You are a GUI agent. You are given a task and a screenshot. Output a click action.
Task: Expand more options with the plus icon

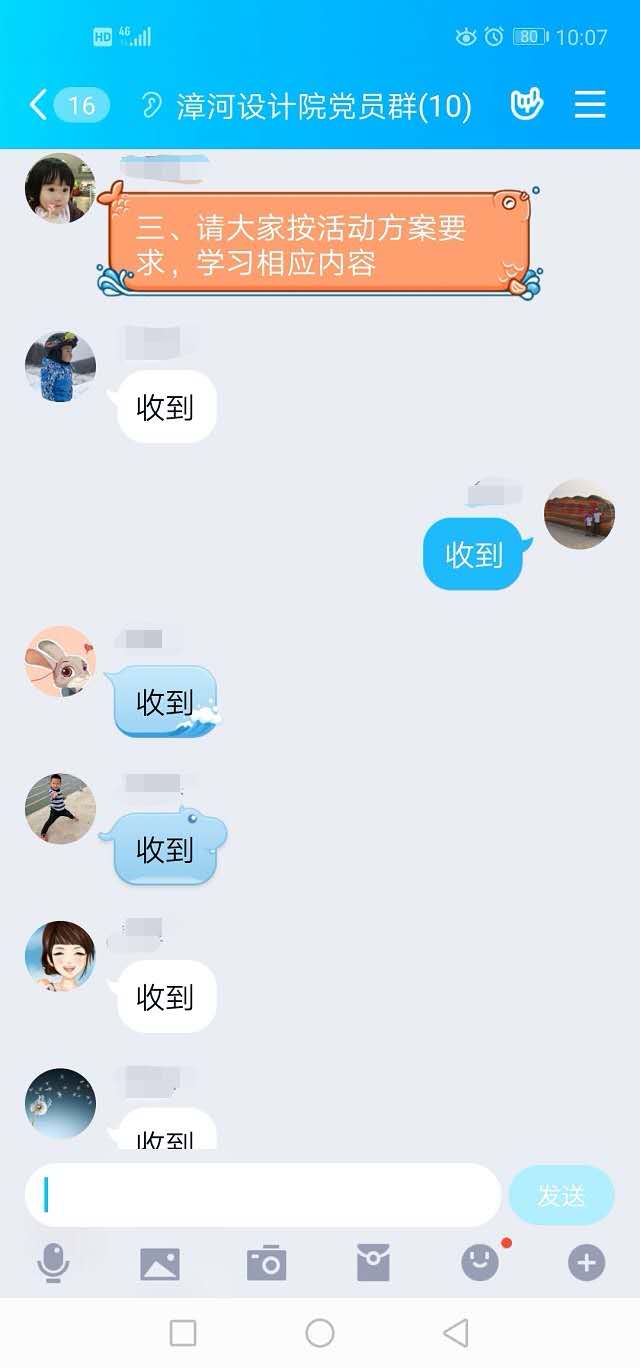point(586,1264)
